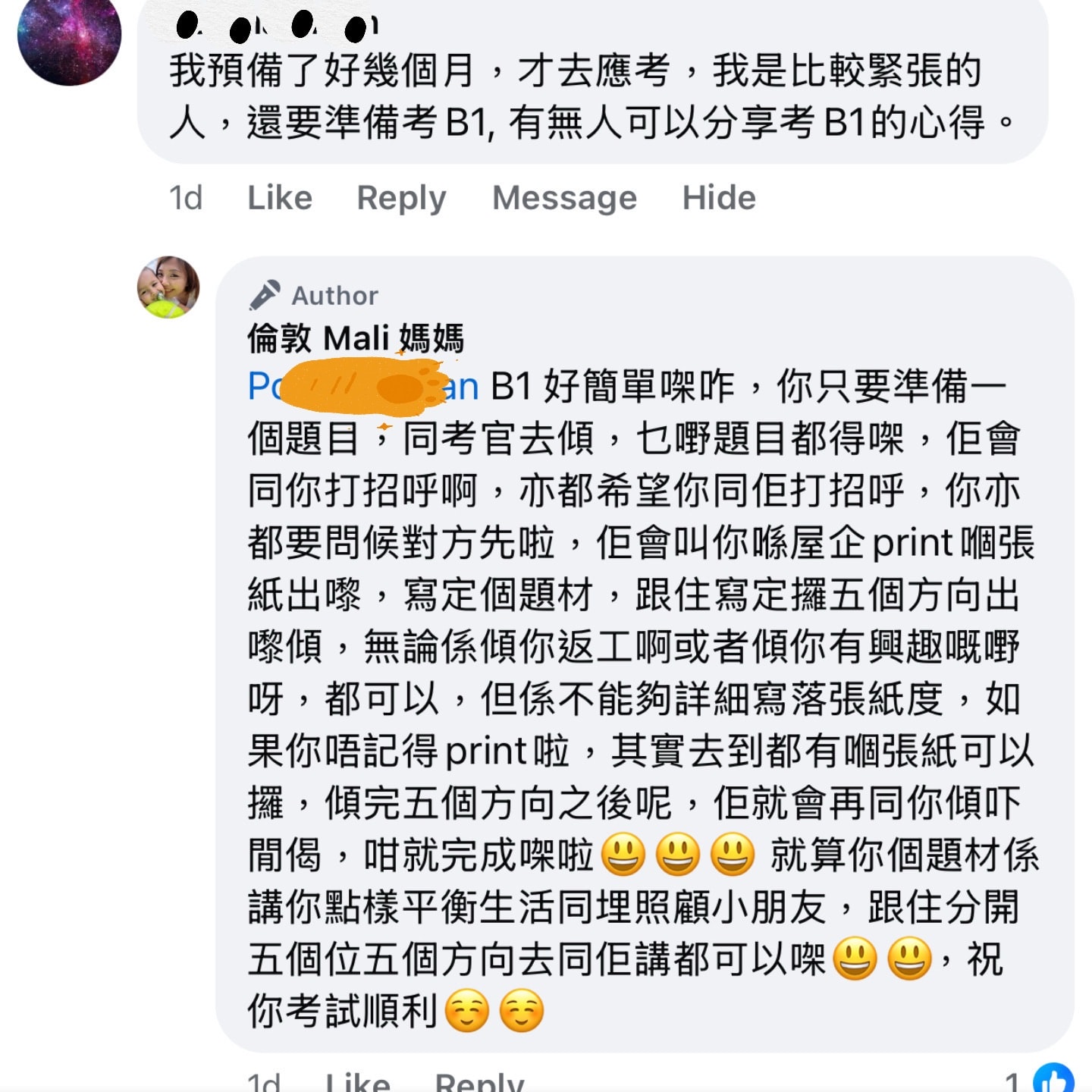The image size is (1092, 1092).
Task: Open the 倫敦 Mali 媽媽 author name
Action: click(356, 338)
